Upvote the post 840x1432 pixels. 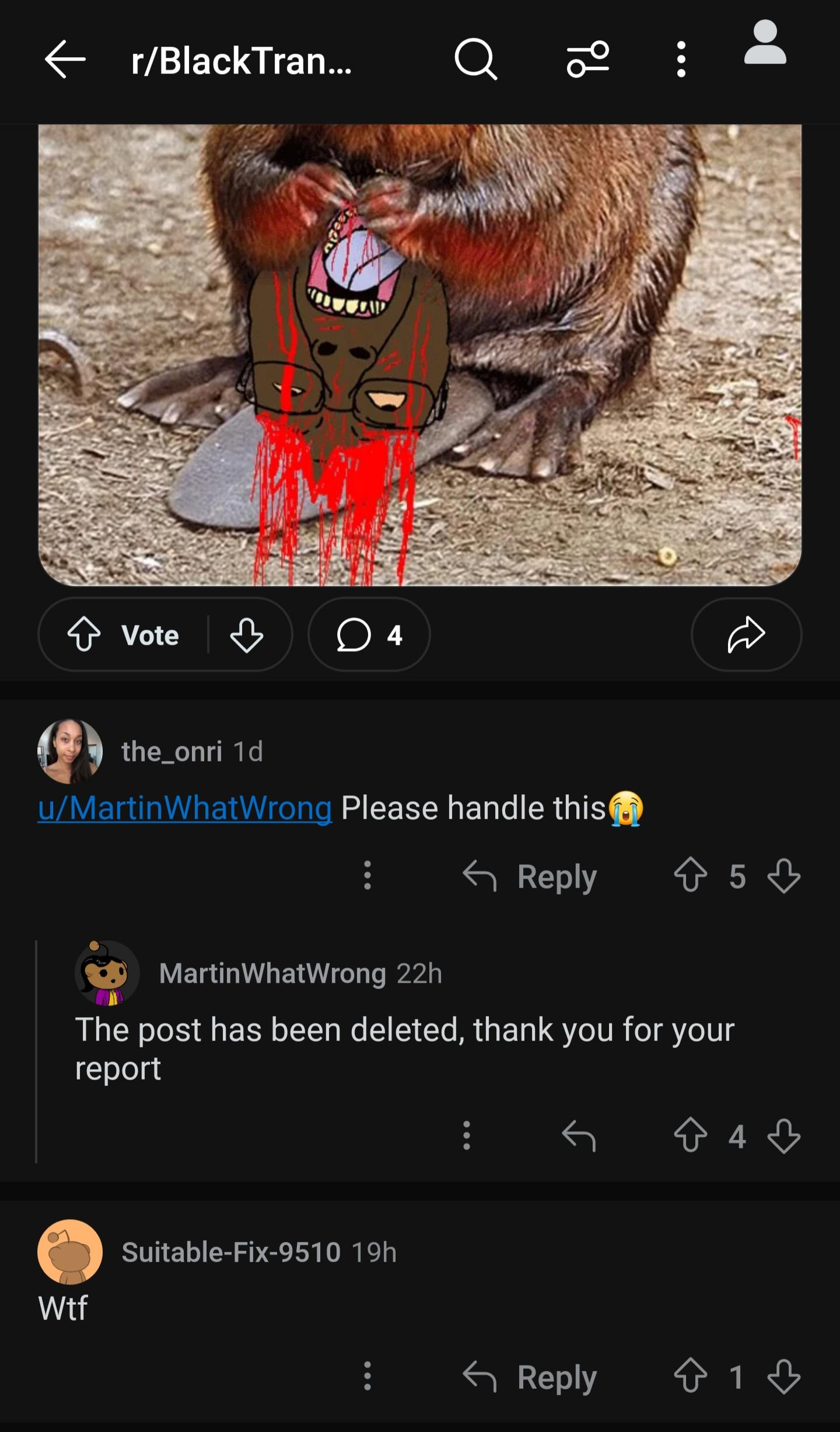(84, 635)
